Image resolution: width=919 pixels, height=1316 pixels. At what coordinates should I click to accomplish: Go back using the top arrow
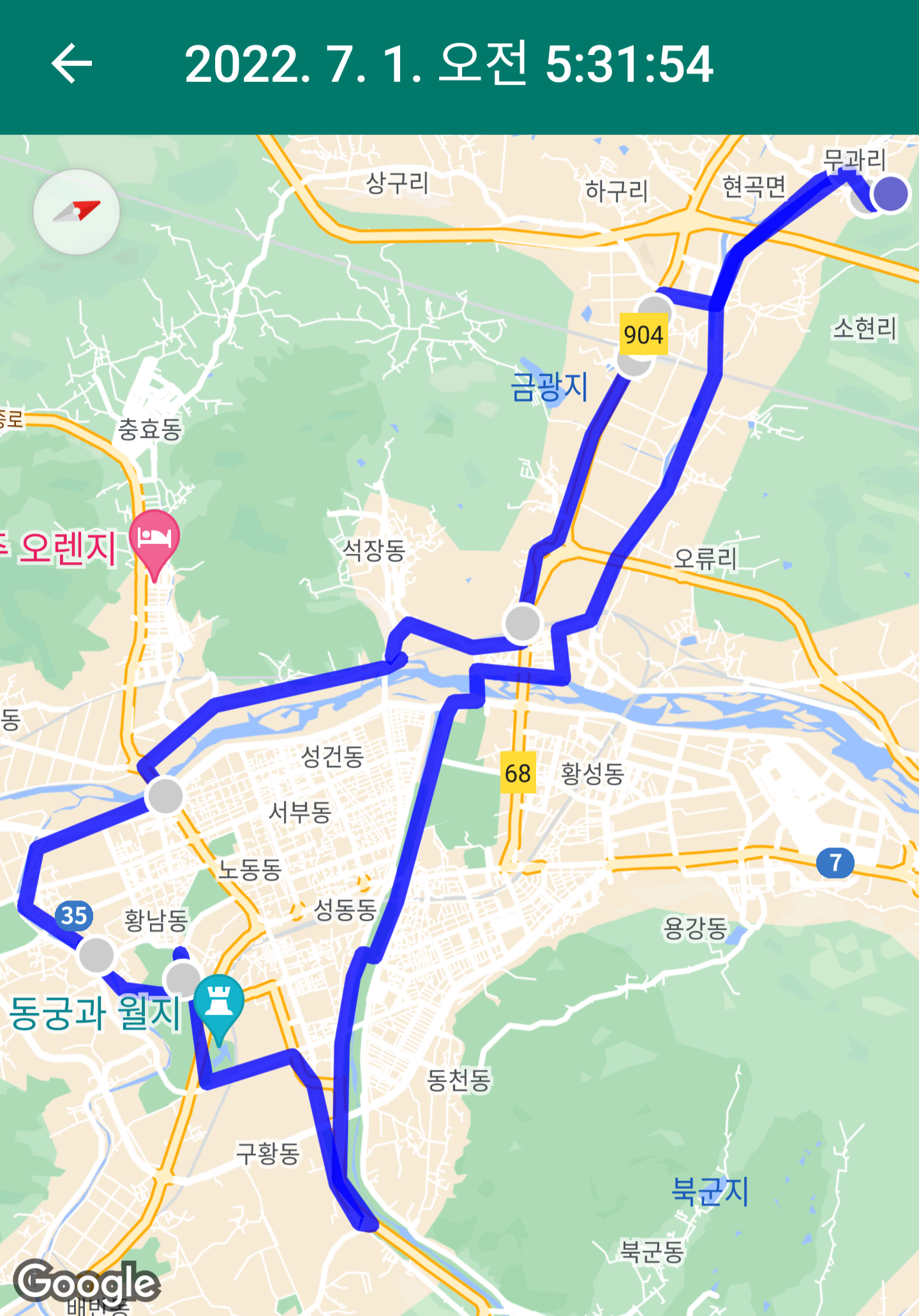pyautogui.click(x=71, y=64)
